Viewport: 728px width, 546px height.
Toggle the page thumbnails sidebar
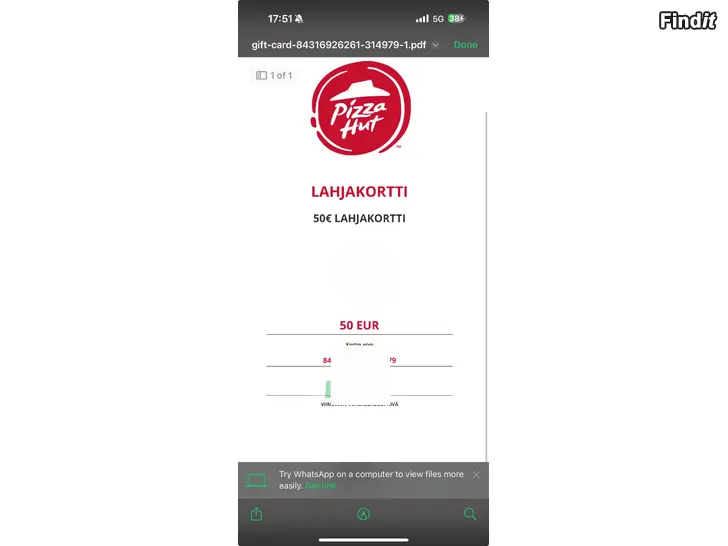click(261, 75)
